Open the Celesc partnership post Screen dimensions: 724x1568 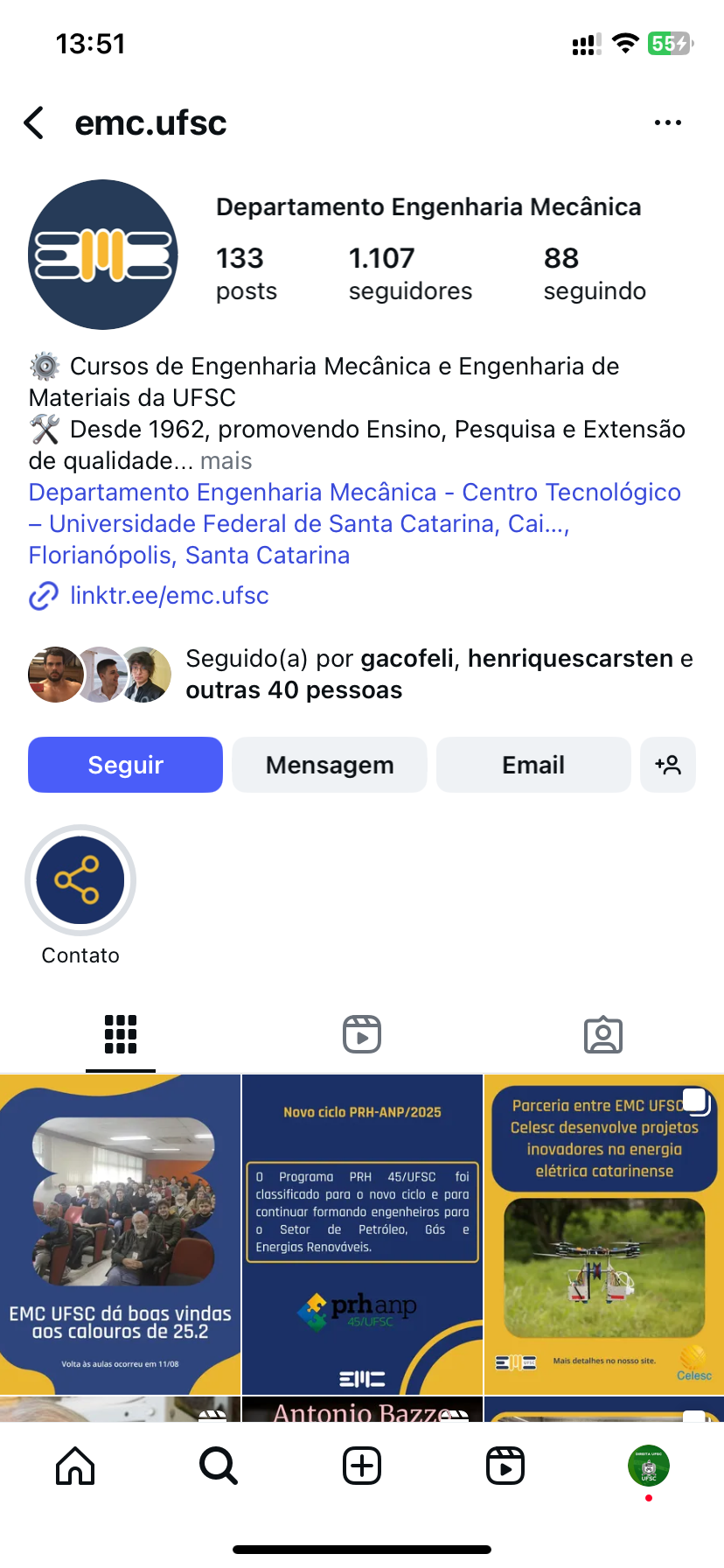coord(604,1234)
